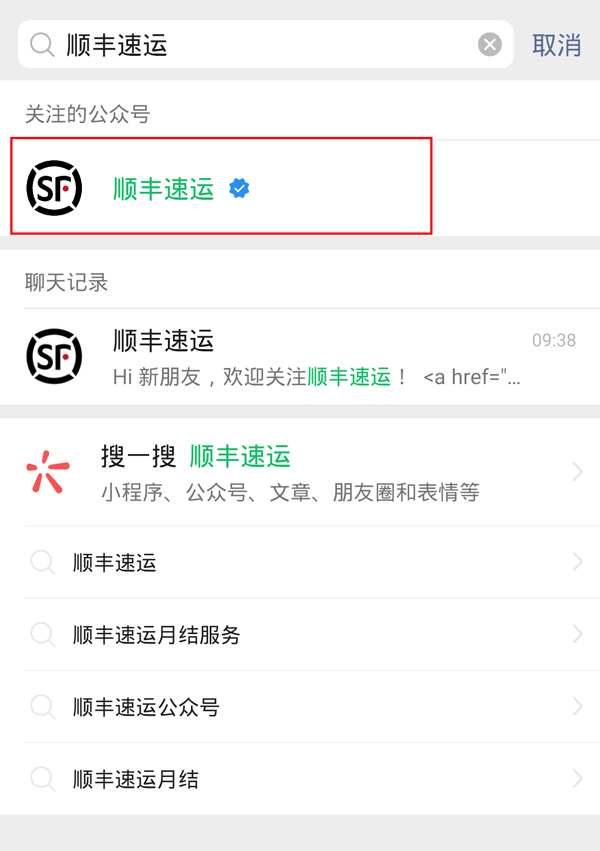Cancel the search with 取消

point(556,45)
